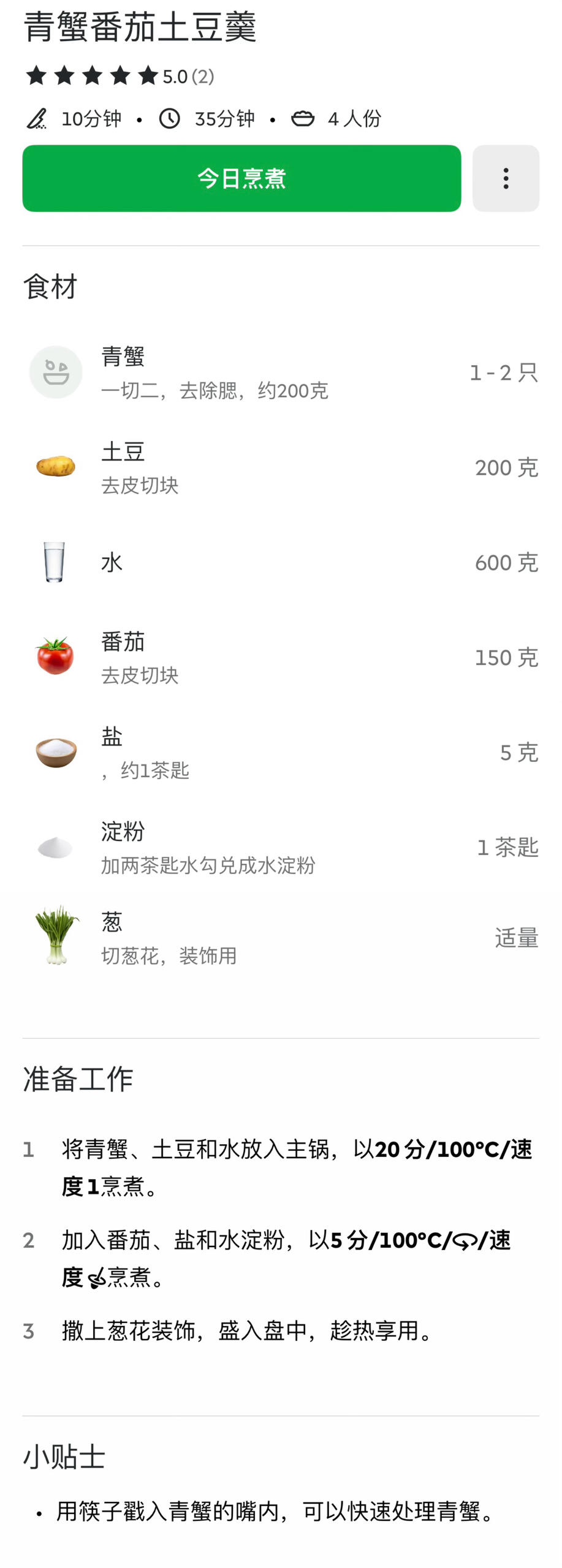Click the fifth star in the rating

point(149,74)
